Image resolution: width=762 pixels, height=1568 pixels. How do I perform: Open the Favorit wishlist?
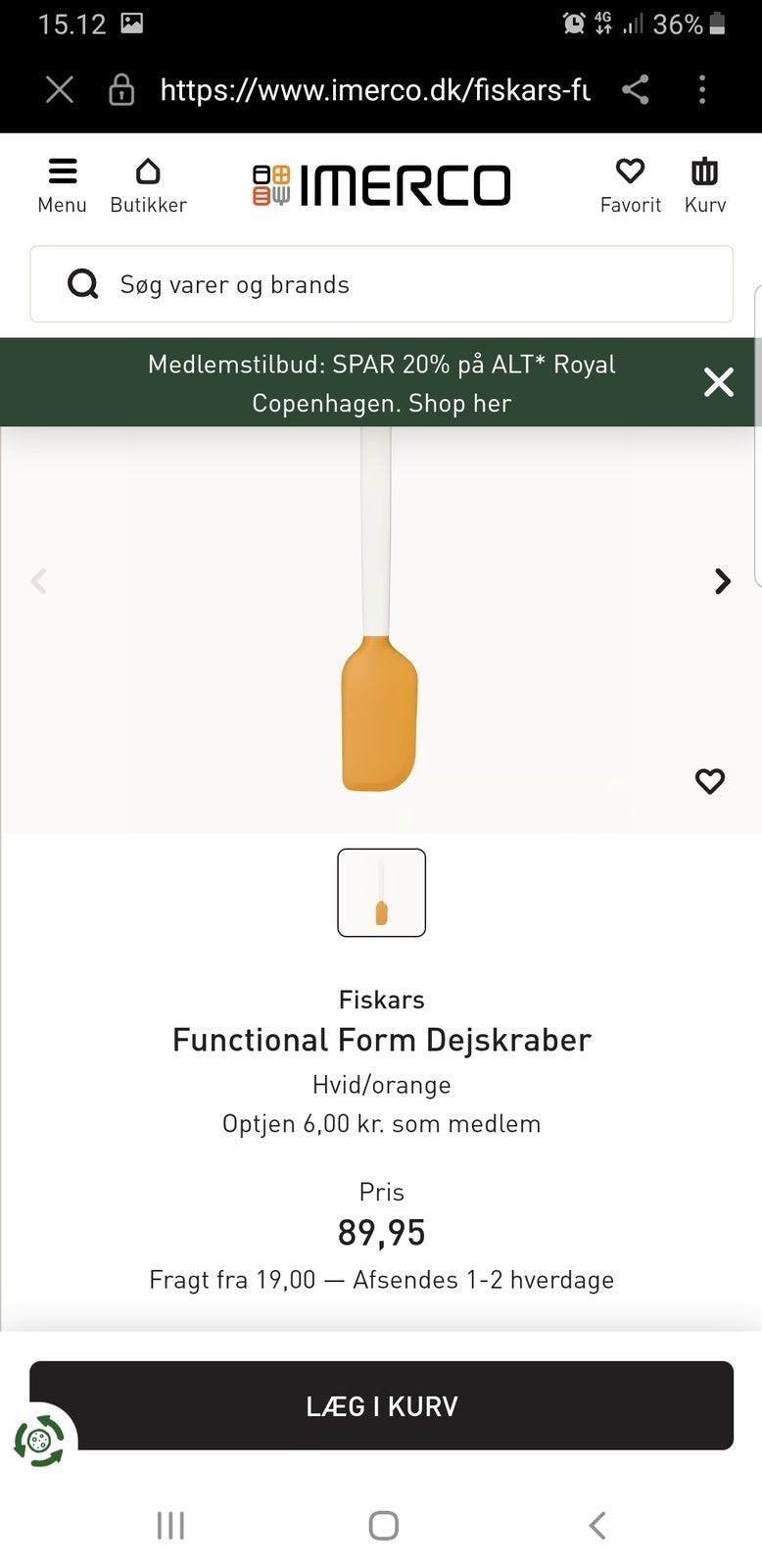(x=630, y=183)
